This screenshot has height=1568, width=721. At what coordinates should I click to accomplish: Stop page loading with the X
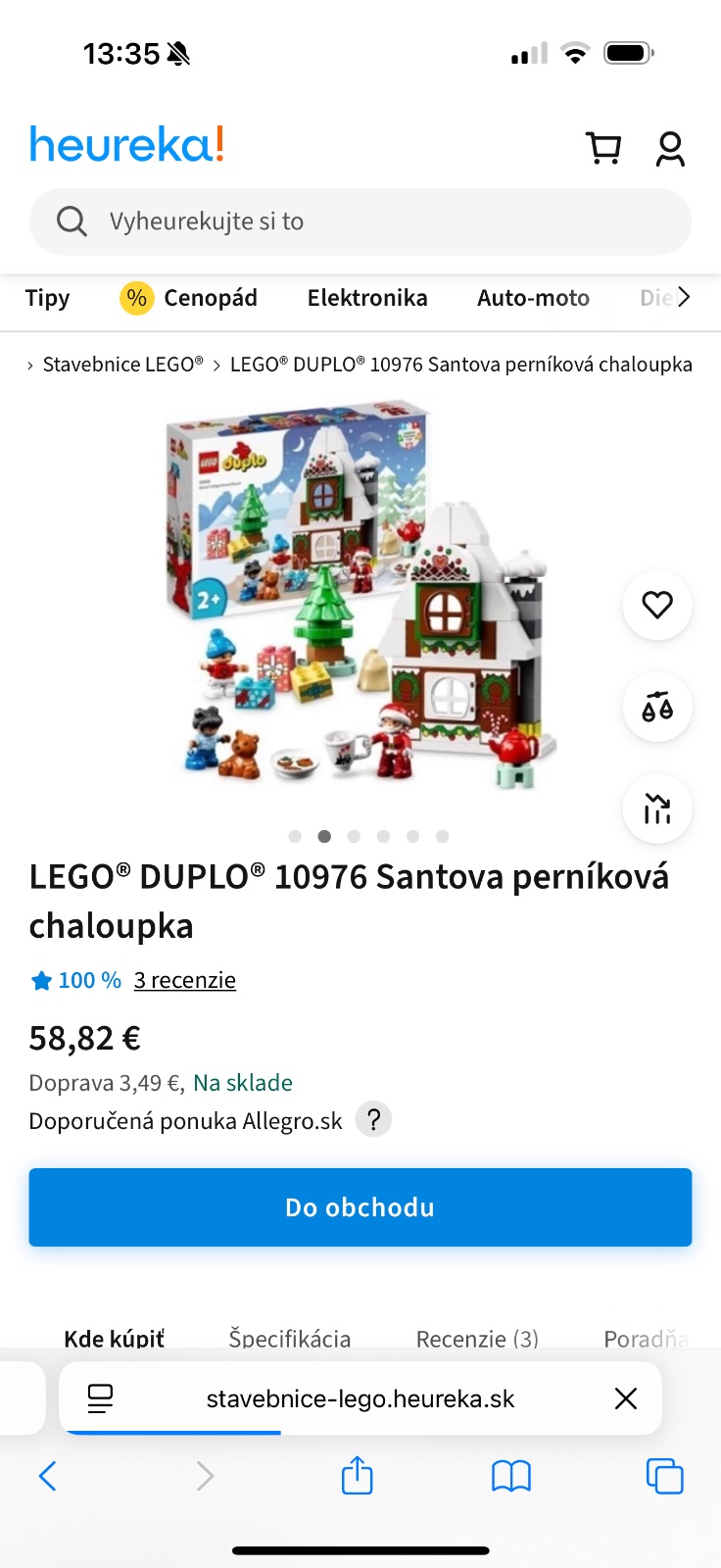[625, 1398]
